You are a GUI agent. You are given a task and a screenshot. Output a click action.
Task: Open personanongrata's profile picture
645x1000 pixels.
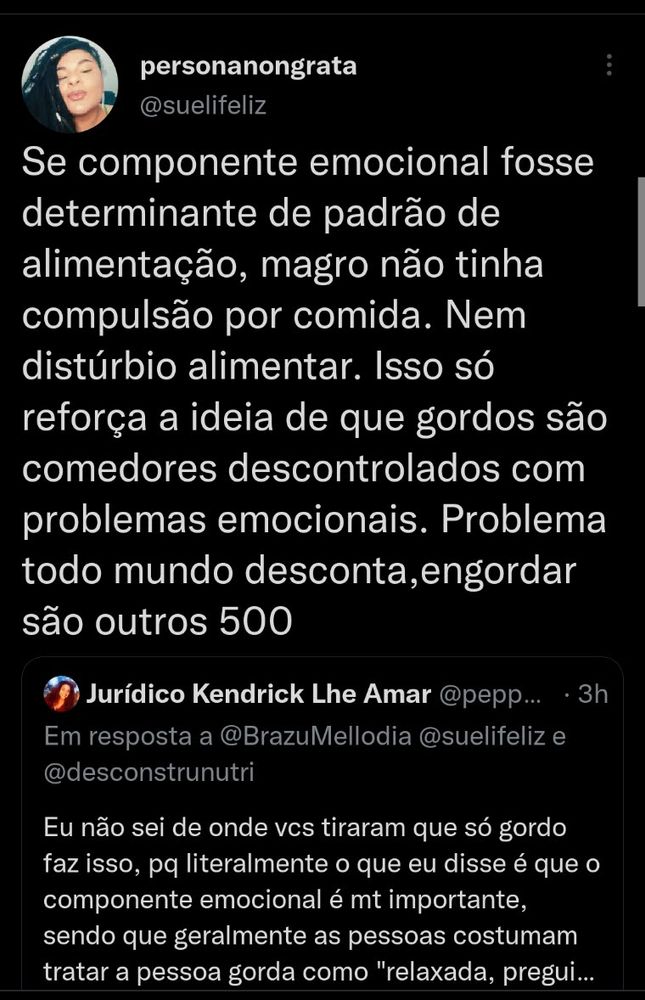[x=70, y=85]
